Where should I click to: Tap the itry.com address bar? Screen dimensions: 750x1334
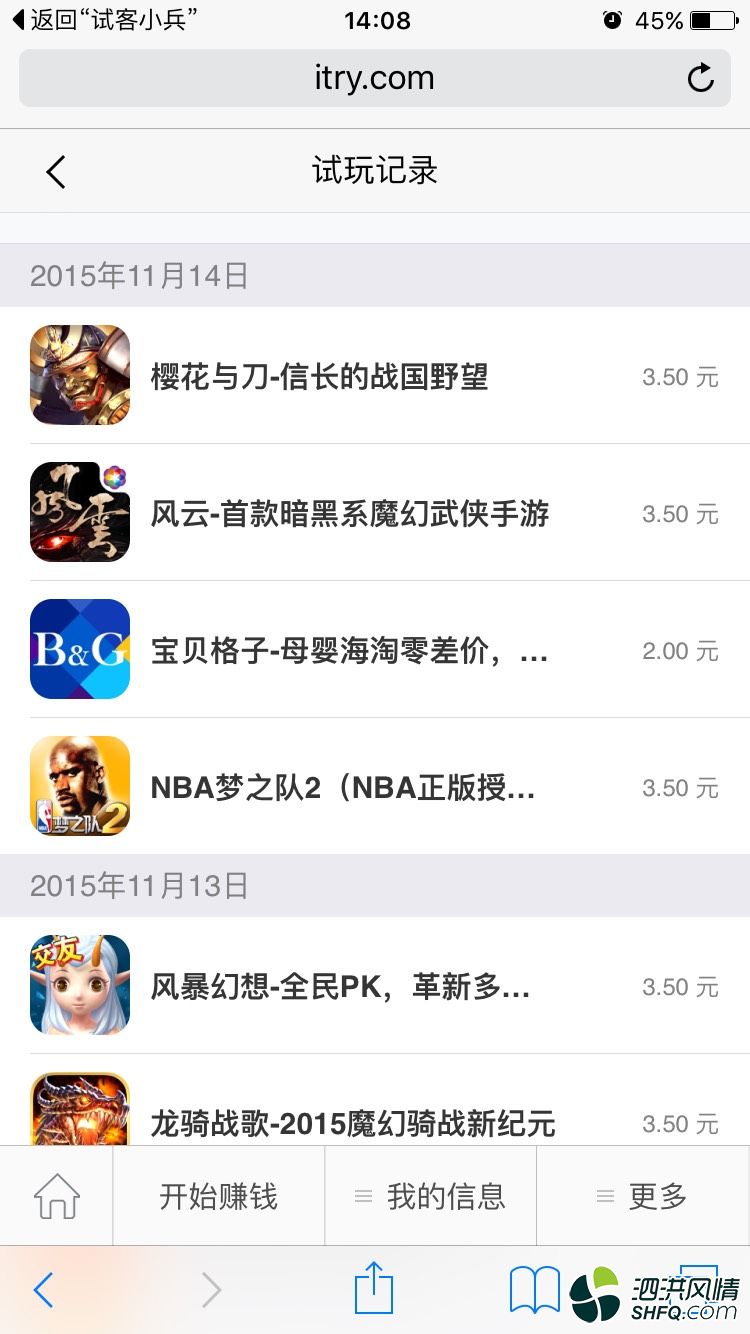(374, 78)
